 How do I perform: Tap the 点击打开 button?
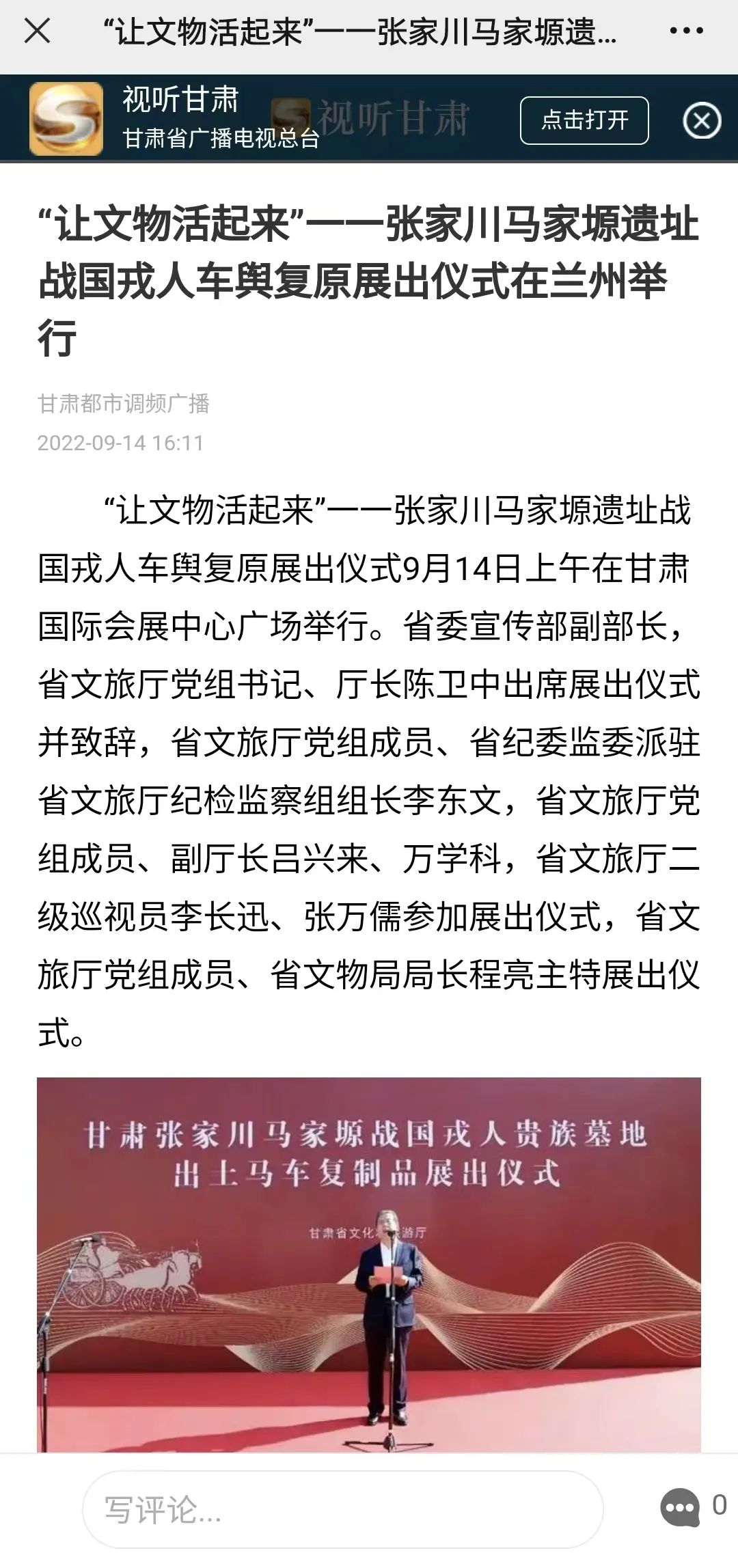tap(584, 120)
